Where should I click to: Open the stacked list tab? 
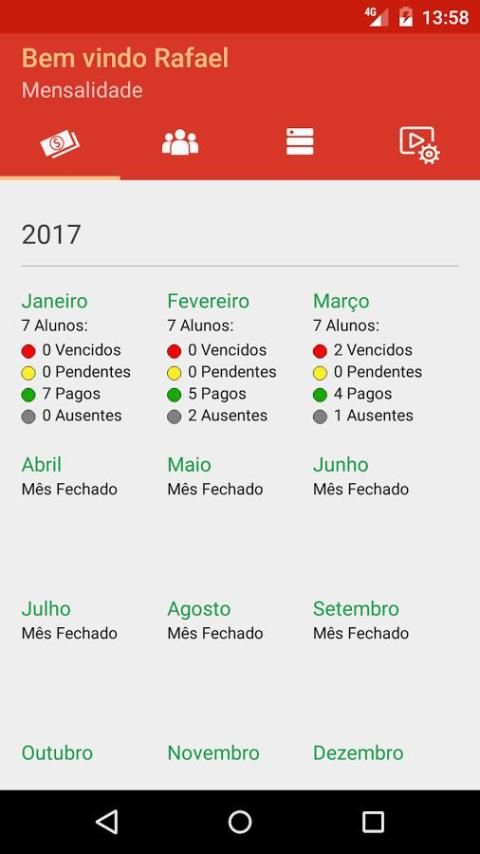click(300, 142)
